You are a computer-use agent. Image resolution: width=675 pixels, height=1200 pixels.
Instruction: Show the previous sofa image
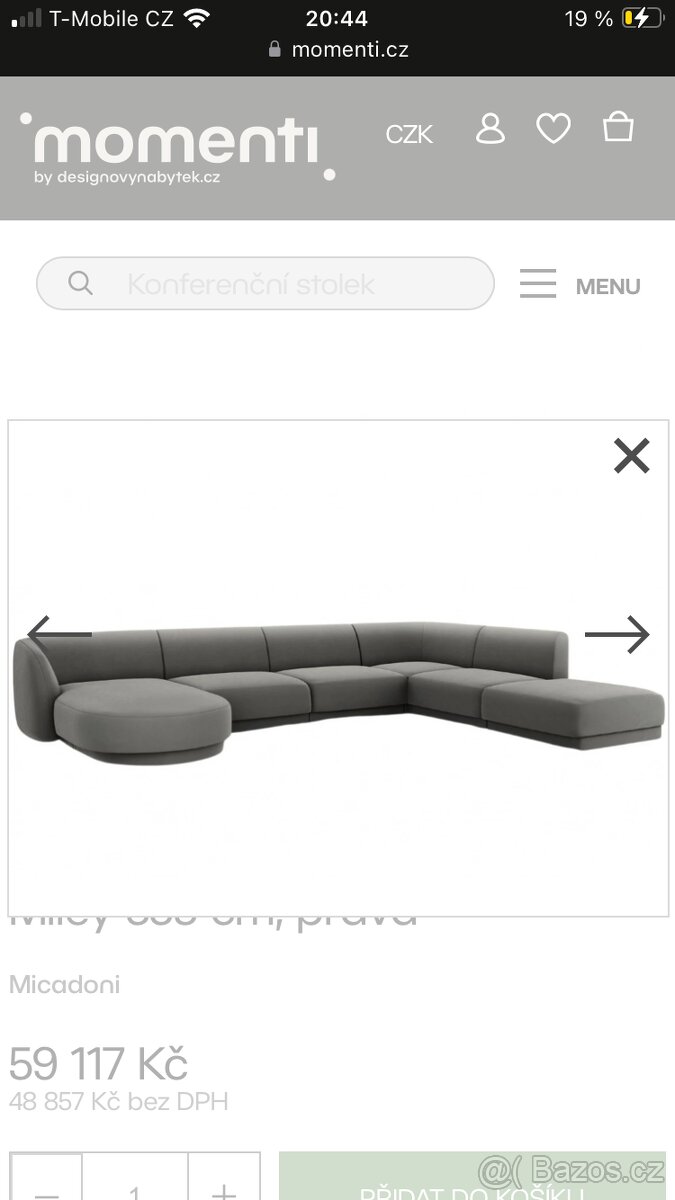(x=59, y=634)
